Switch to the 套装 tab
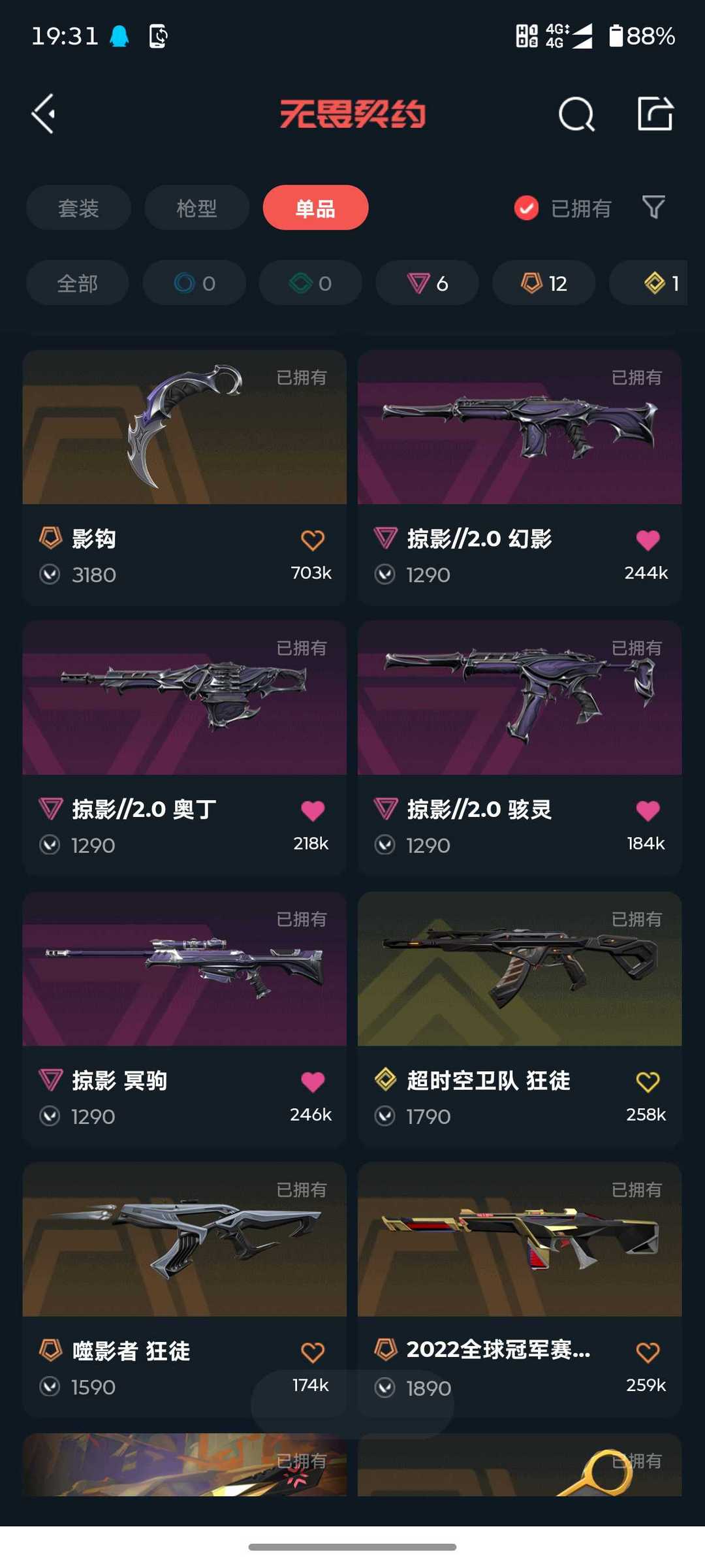 [x=78, y=208]
